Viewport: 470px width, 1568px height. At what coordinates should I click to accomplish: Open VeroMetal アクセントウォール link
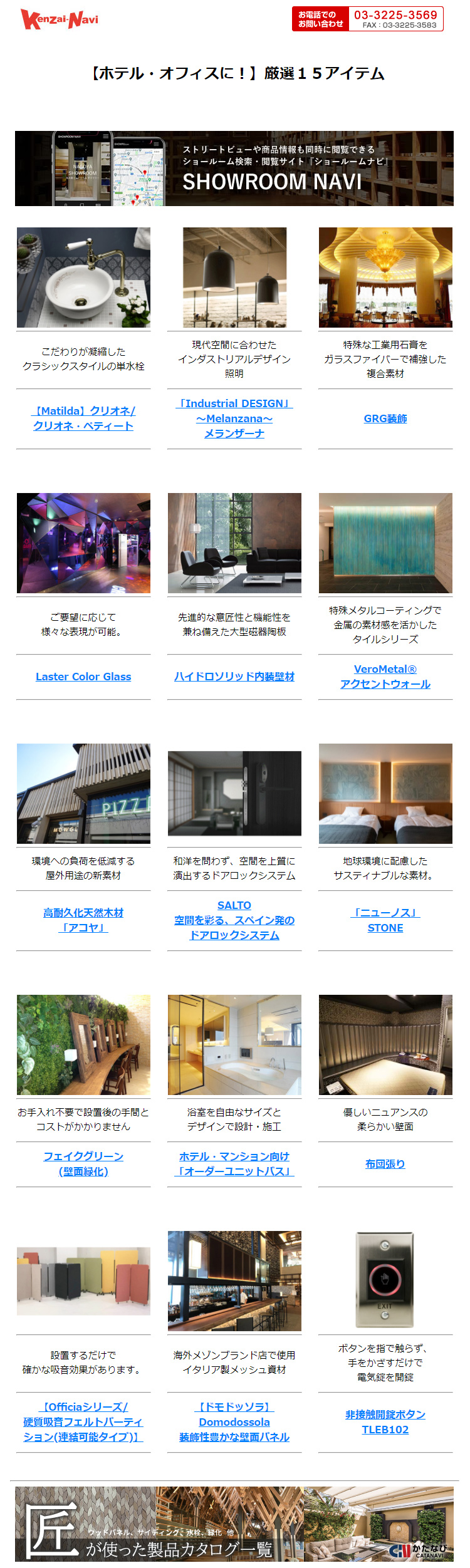[385, 677]
